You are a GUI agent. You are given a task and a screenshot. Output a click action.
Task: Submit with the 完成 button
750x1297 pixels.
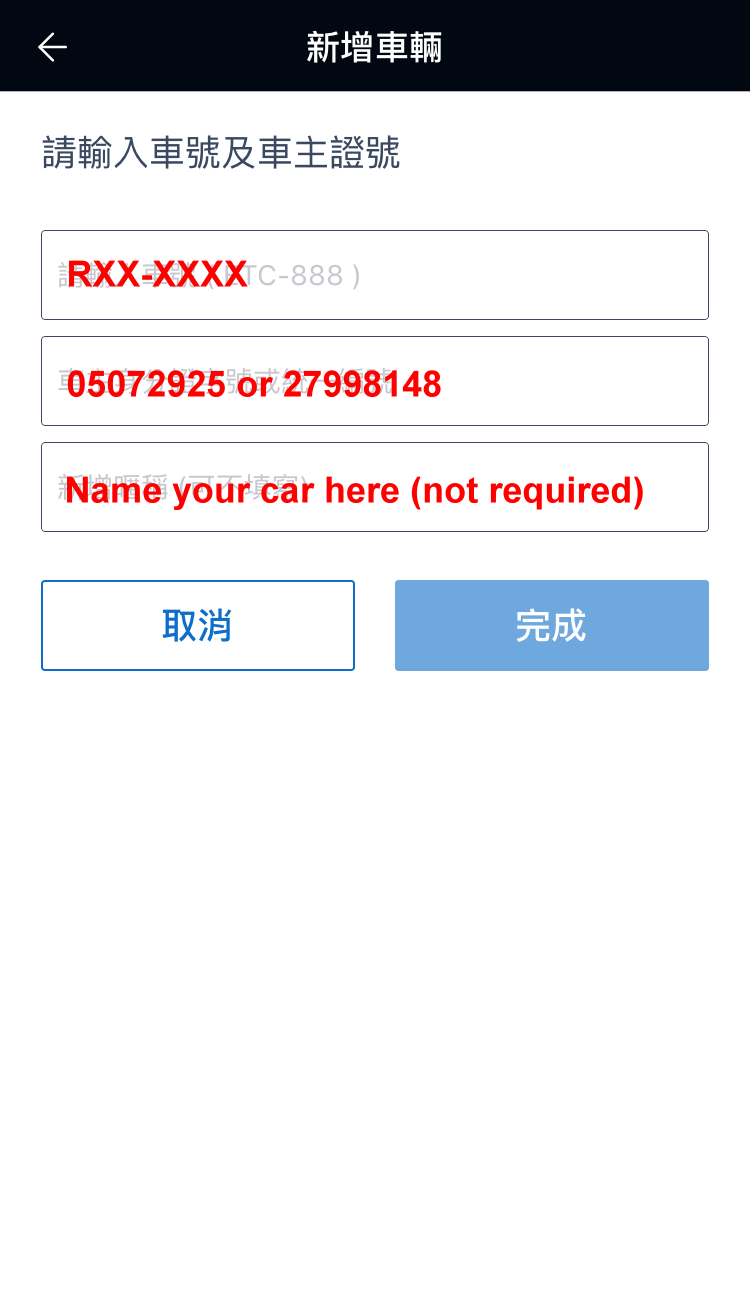[x=551, y=625]
